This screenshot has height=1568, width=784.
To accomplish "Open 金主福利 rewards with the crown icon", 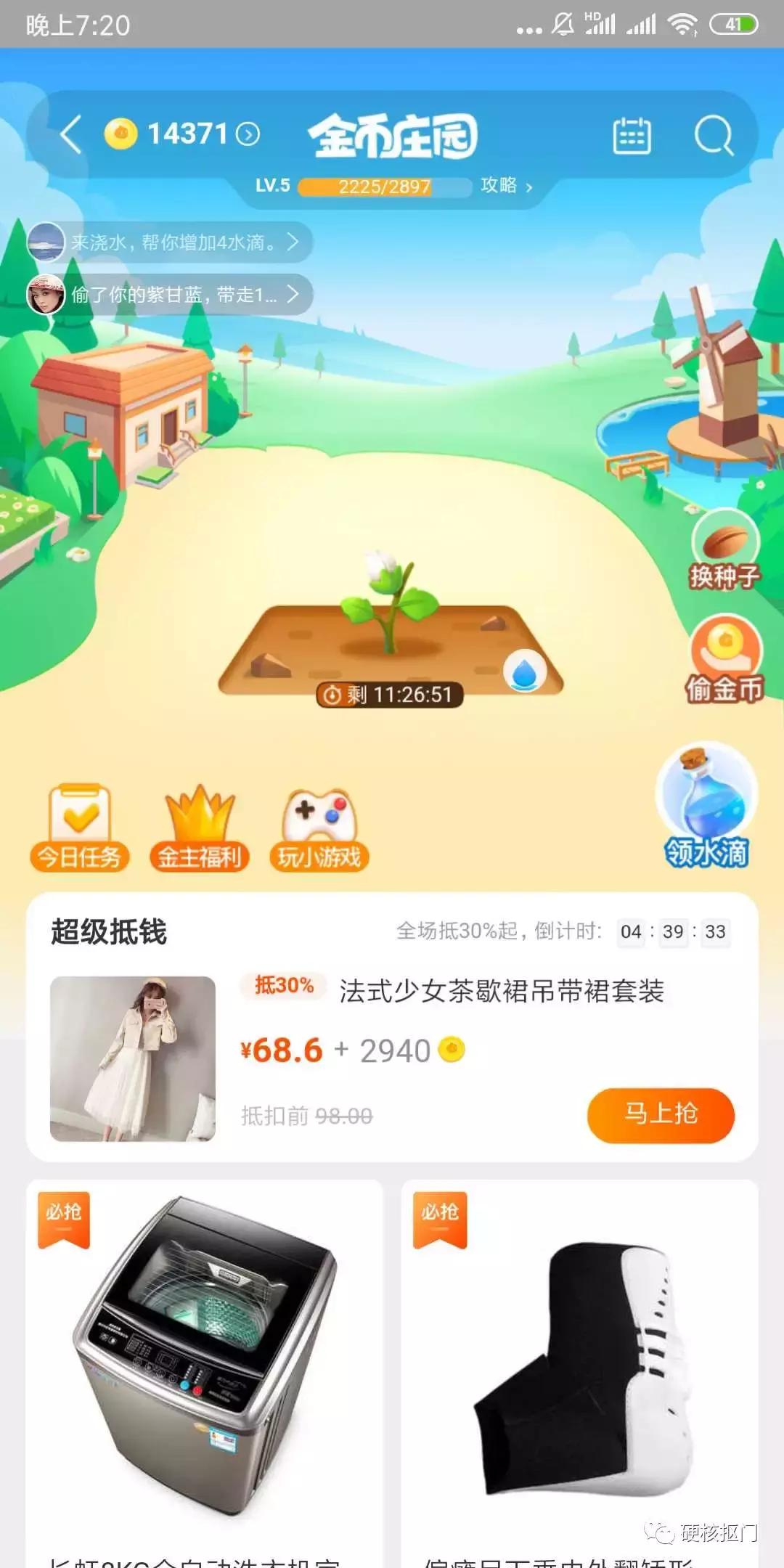I will tap(200, 824).
